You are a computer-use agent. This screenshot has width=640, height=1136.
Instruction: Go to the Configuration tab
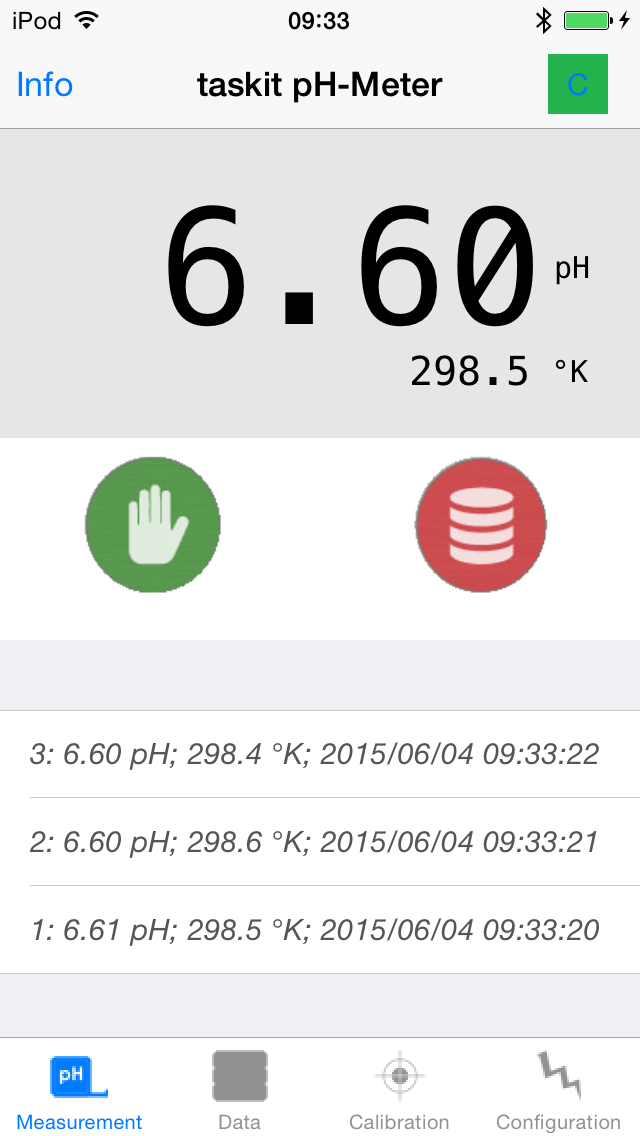pos(559,1089)
